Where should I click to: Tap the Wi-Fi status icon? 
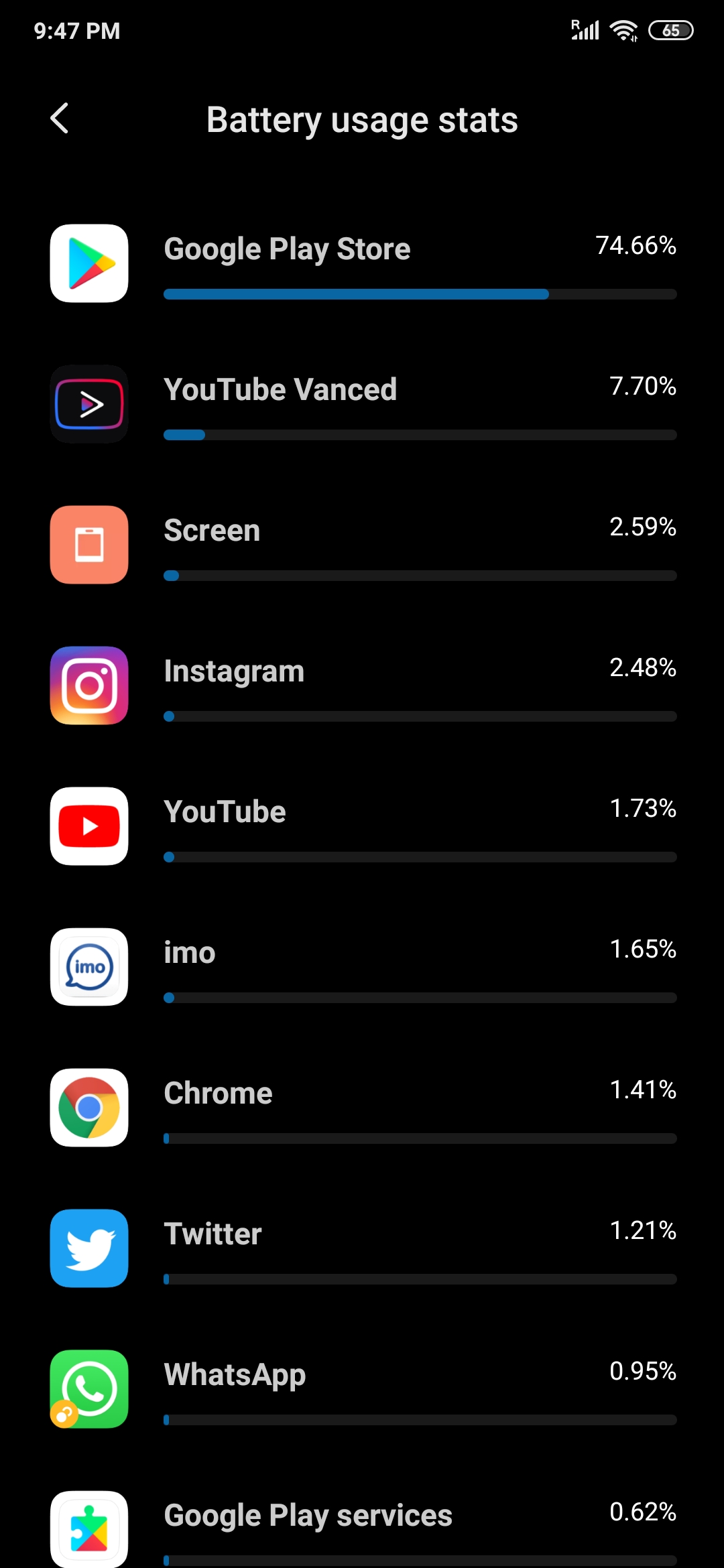(x=622, y=29)
